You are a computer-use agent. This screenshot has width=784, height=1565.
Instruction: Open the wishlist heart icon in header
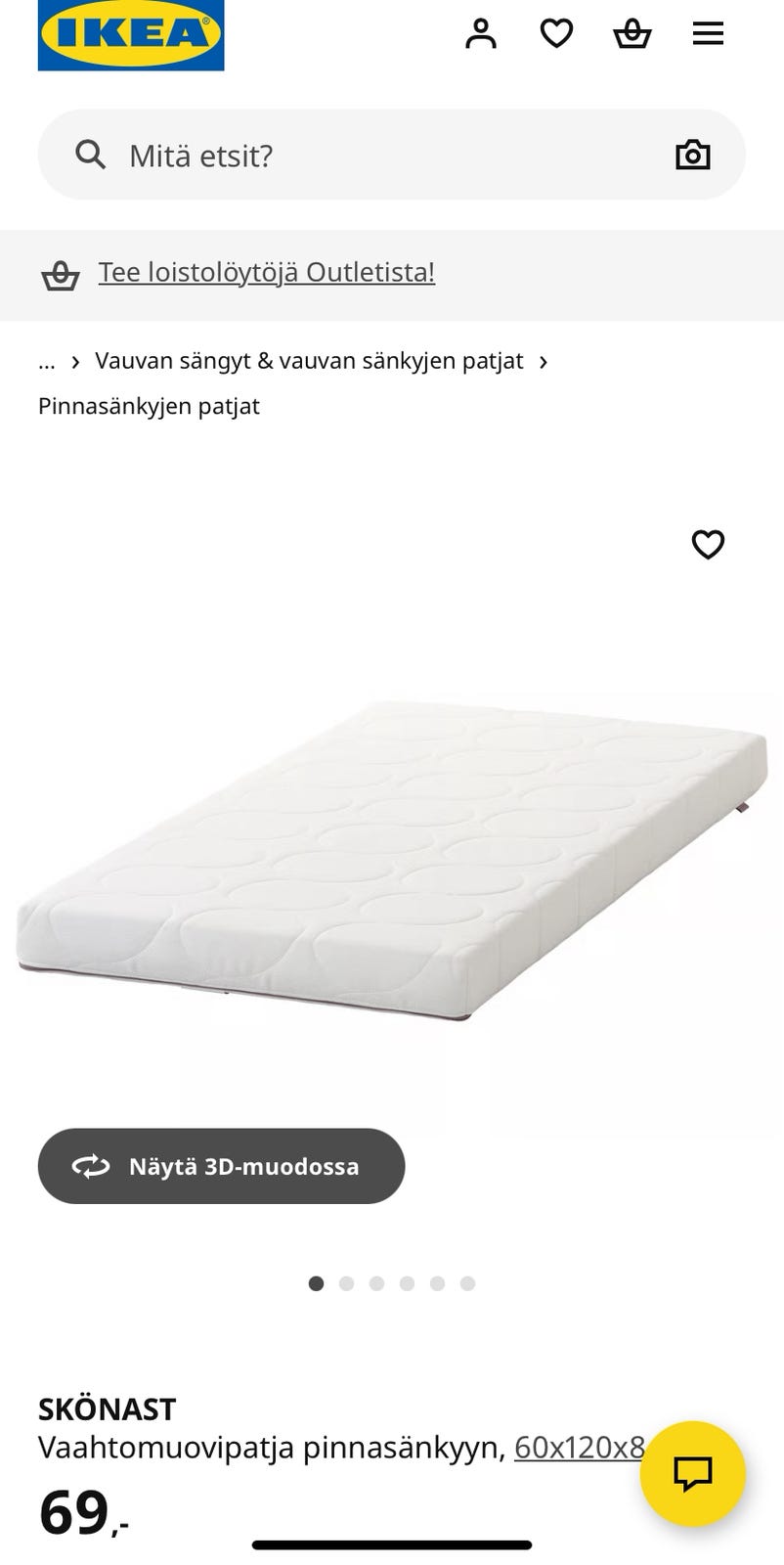pos(556,33)
